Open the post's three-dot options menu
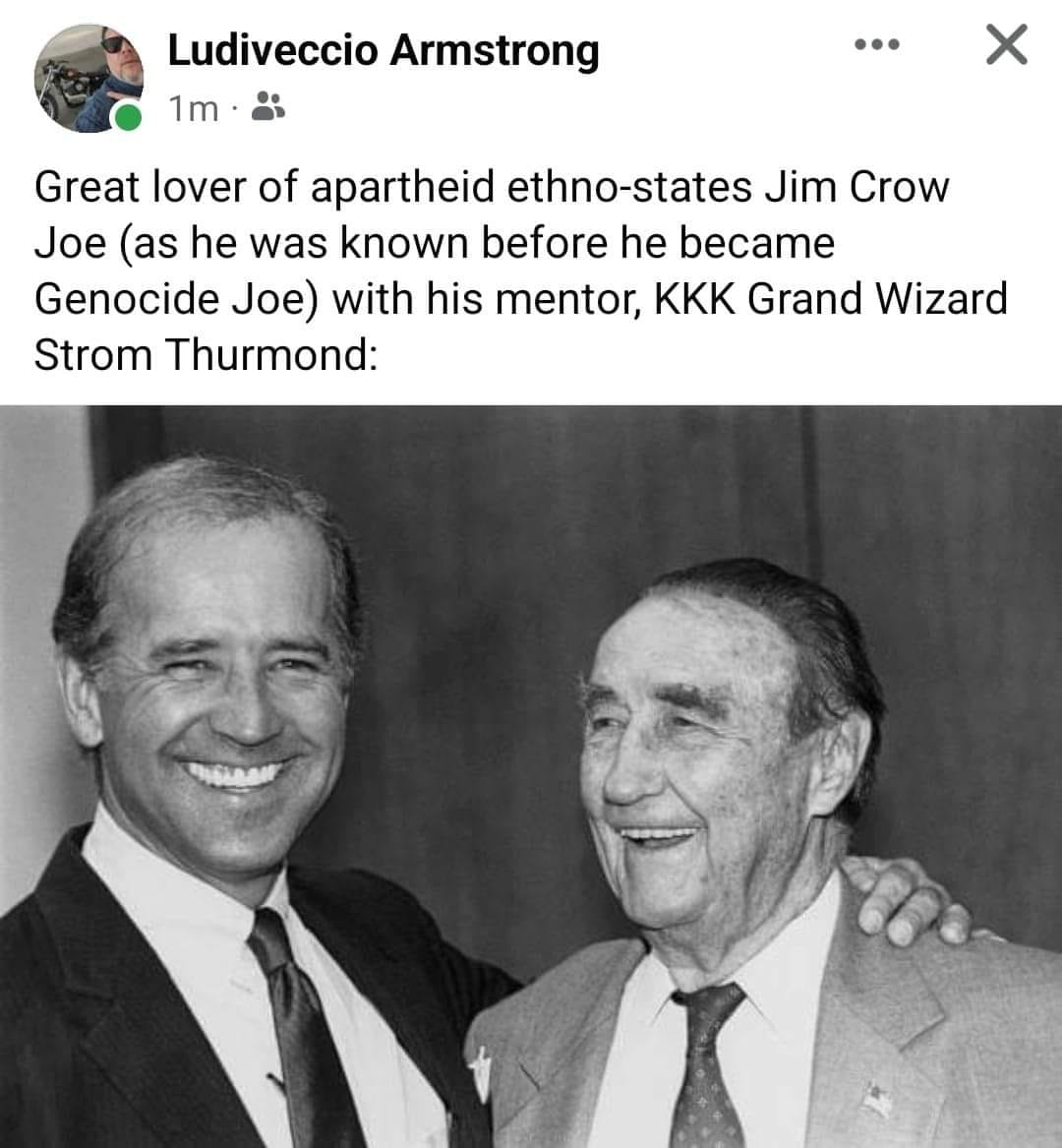 pos(876,45)
